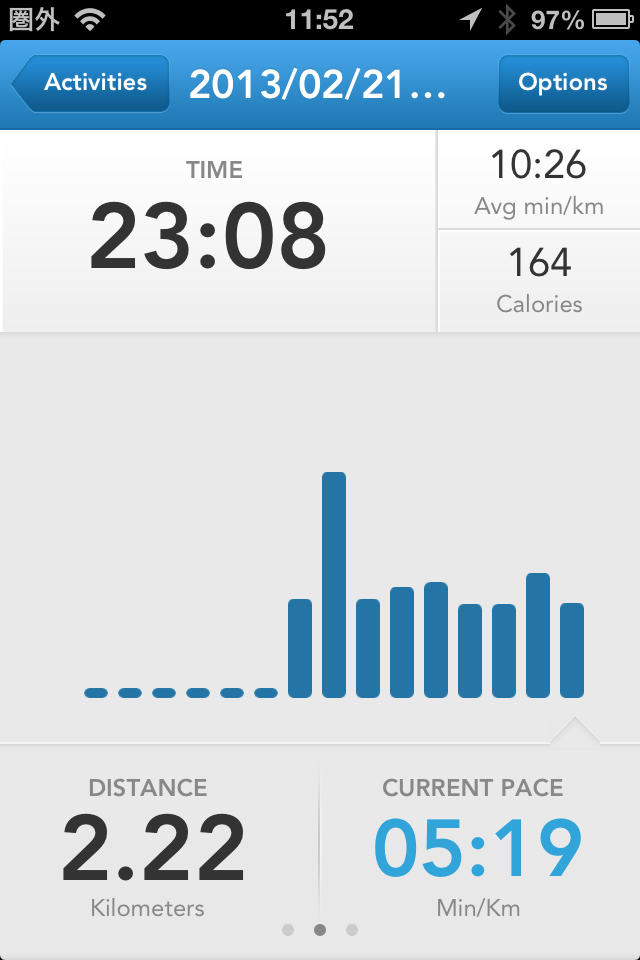Select the tallest pace bar in chart
The width and height of the screenshot is (640, 960).
pyautogui.click(x=334, y=585)
